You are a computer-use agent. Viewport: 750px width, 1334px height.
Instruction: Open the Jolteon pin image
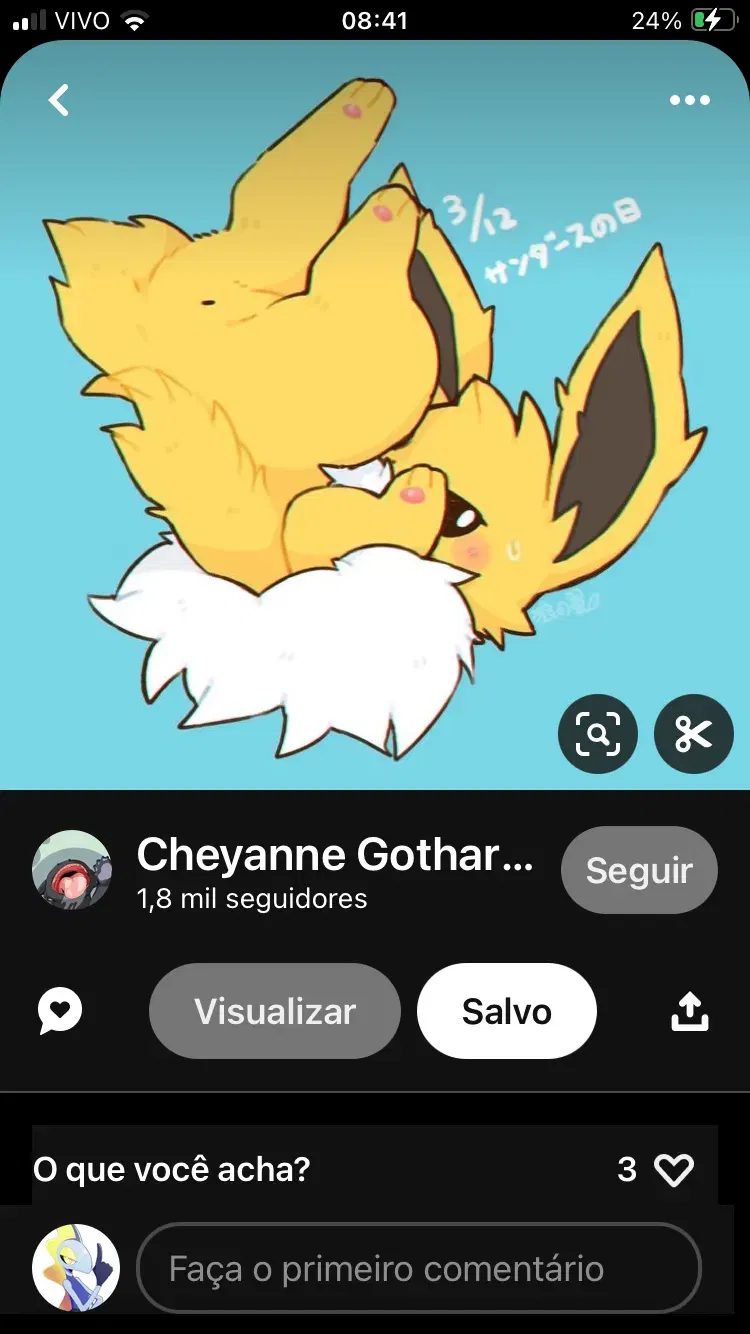(x=375, y=415)
